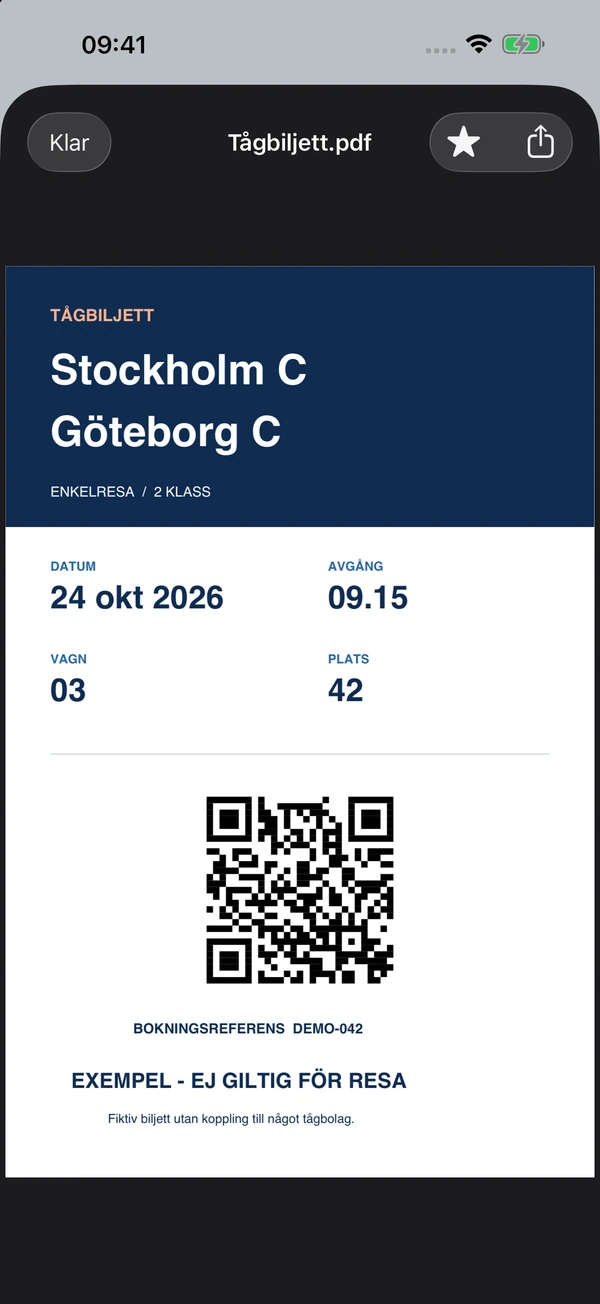Mark Tågbiljett.pdf with the star icon

click(463, 142)
